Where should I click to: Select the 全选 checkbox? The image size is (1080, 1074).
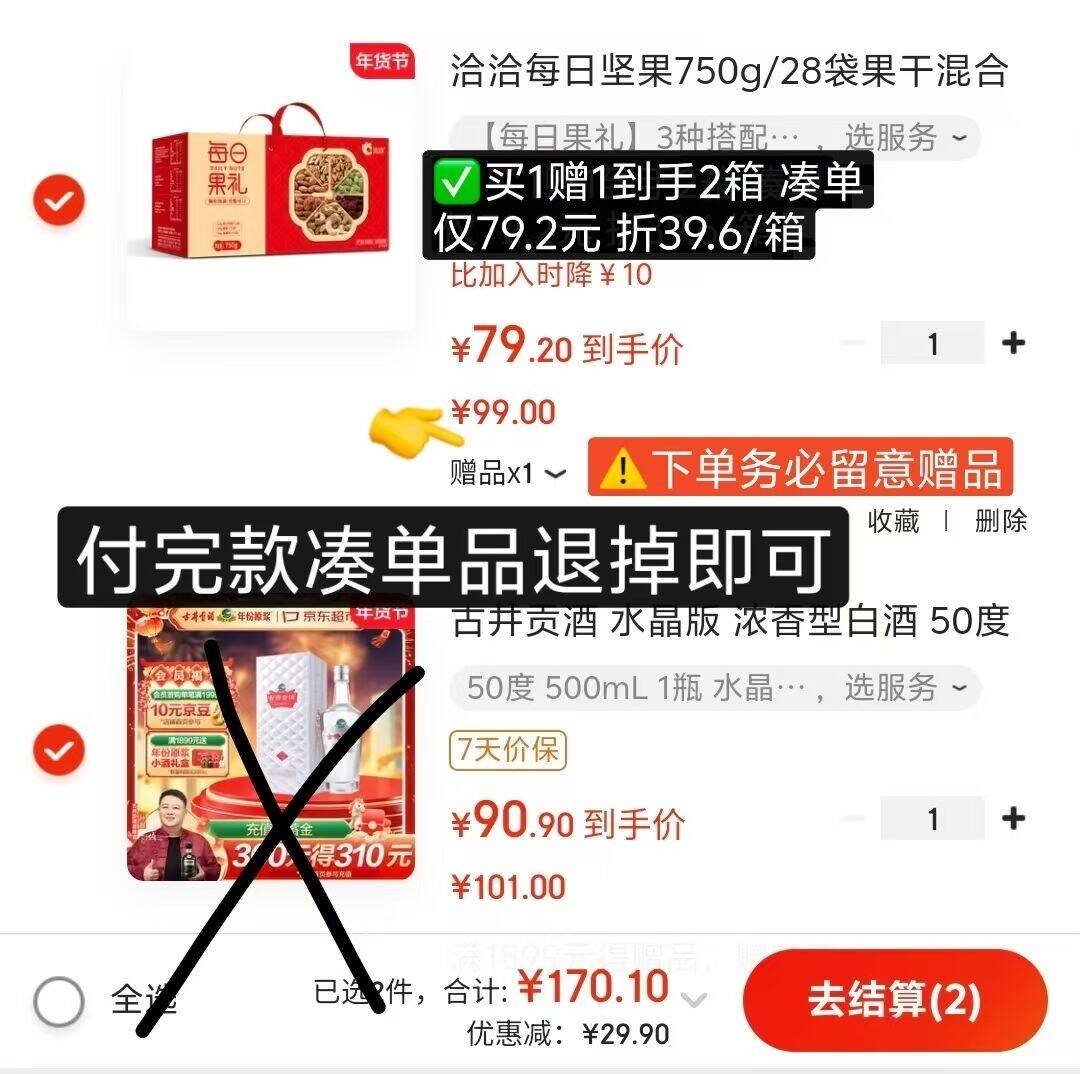pyautogui.click(x=59, y=1001)
